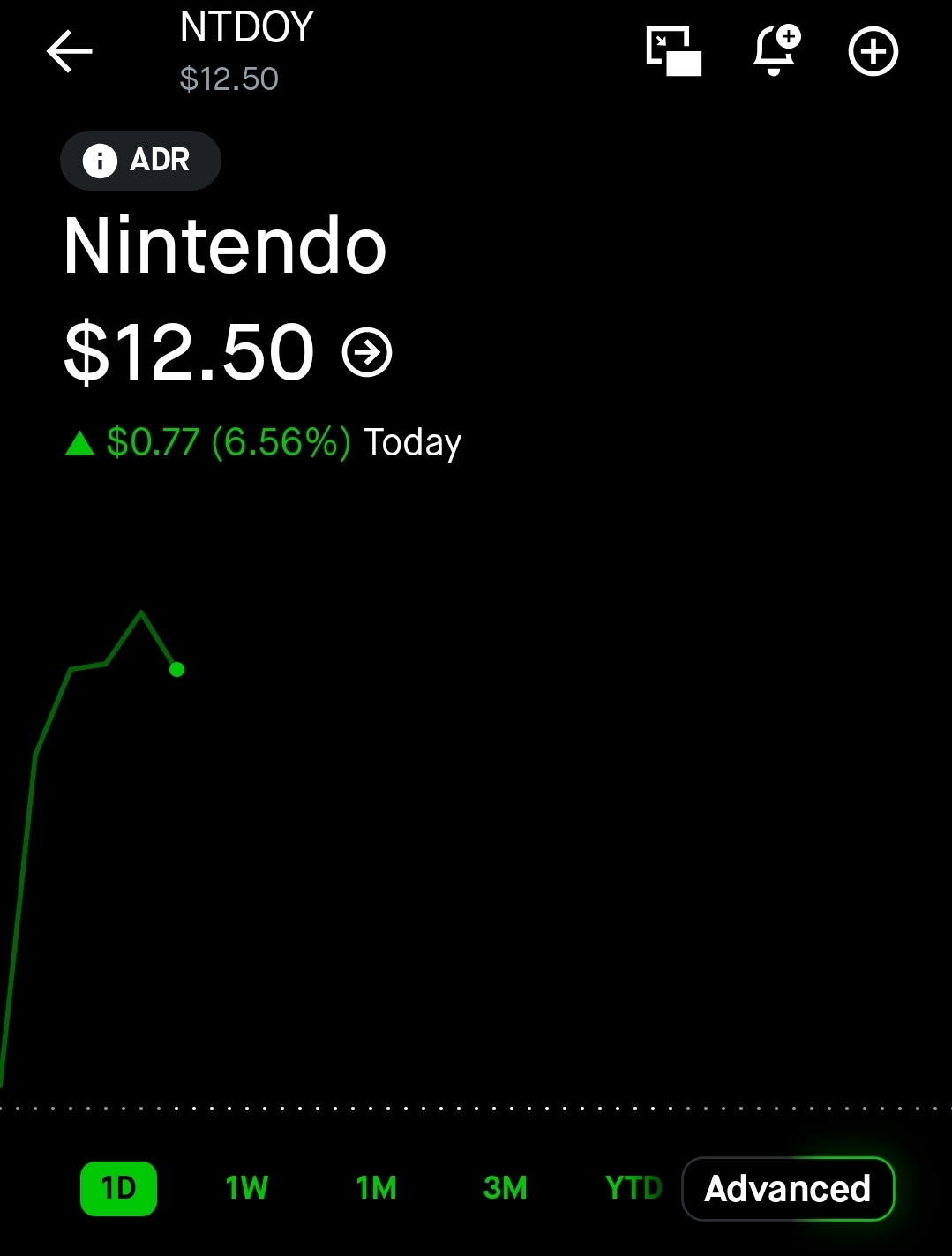Viewport: 952px width, 1256px height.
Task: Open the Advanced chart
Action: pos(788,1189)
